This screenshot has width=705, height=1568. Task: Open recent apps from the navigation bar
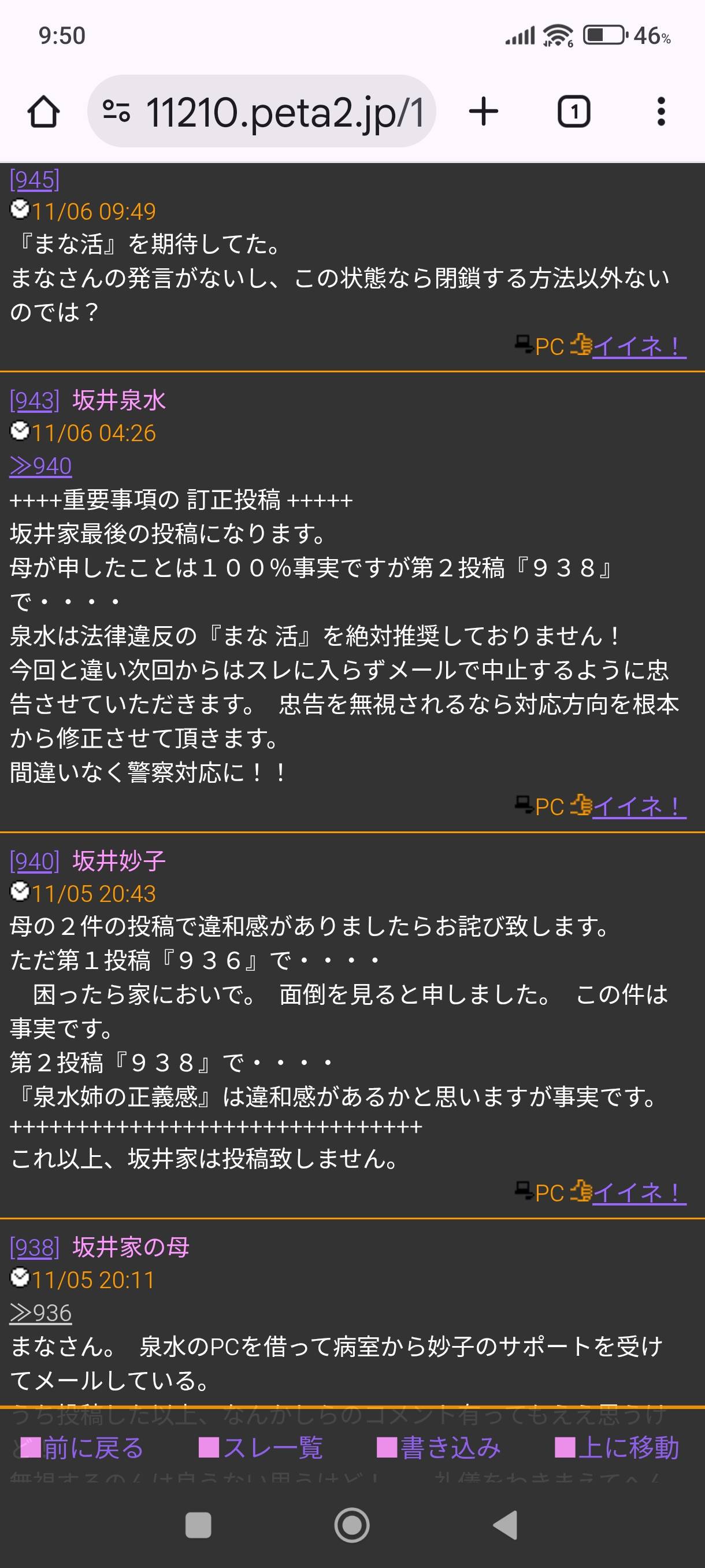click(198, 1525)
